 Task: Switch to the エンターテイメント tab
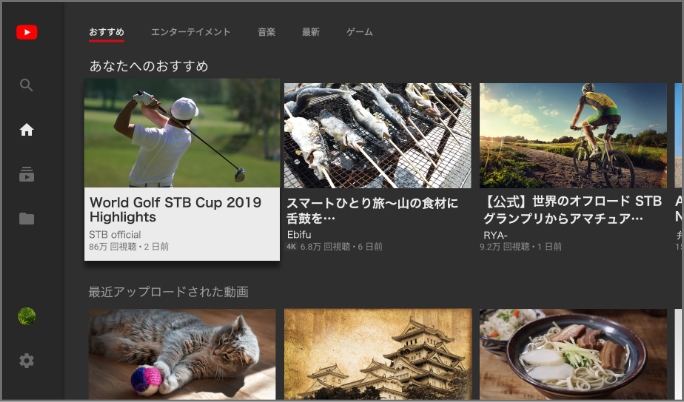click(x=190, y=33)
